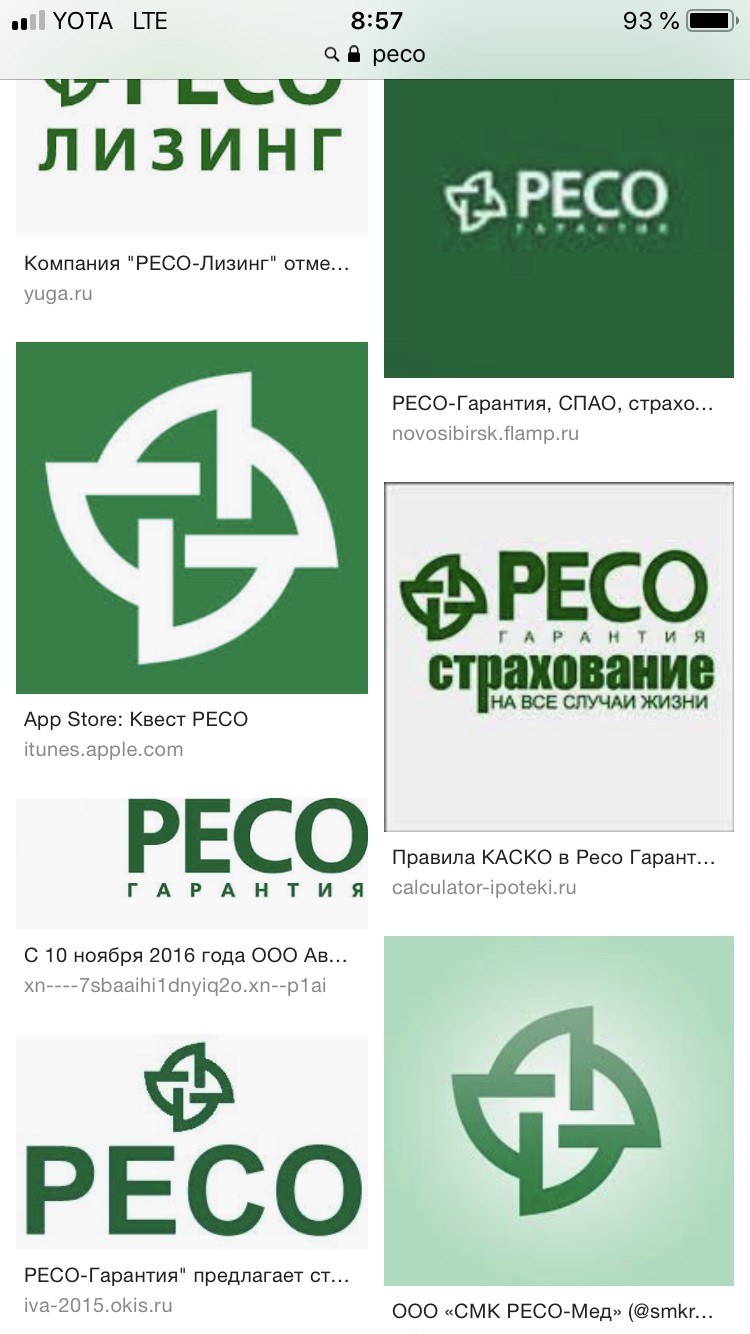Open the ООО «СМК РЕСО-Мед» image result
The image size is (750, 1334).
coord(559,1110)
